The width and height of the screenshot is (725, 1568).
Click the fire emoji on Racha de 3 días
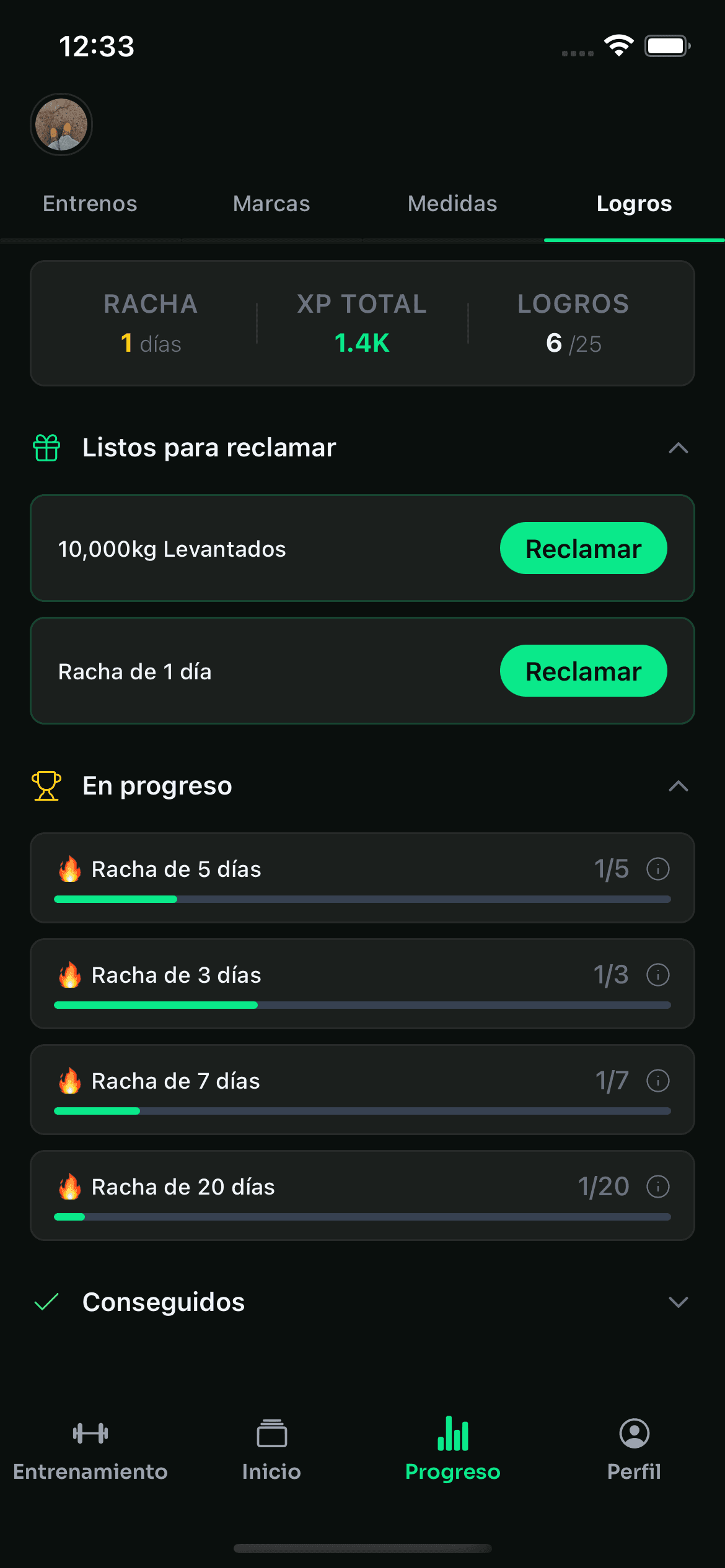[70, 975]
